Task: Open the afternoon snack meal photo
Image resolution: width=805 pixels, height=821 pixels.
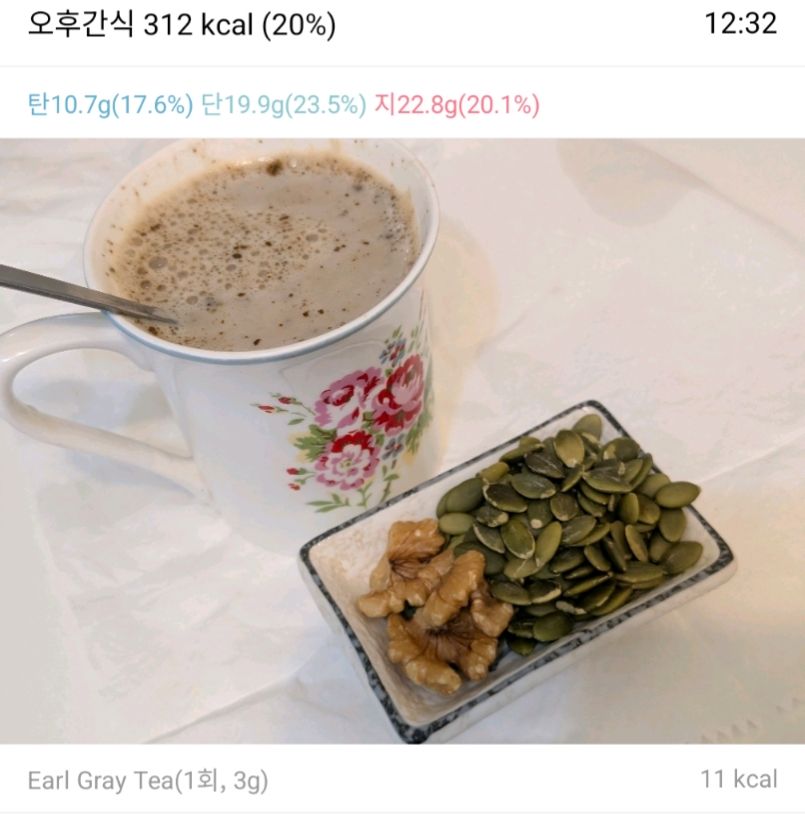Action: tap(402, 440)
